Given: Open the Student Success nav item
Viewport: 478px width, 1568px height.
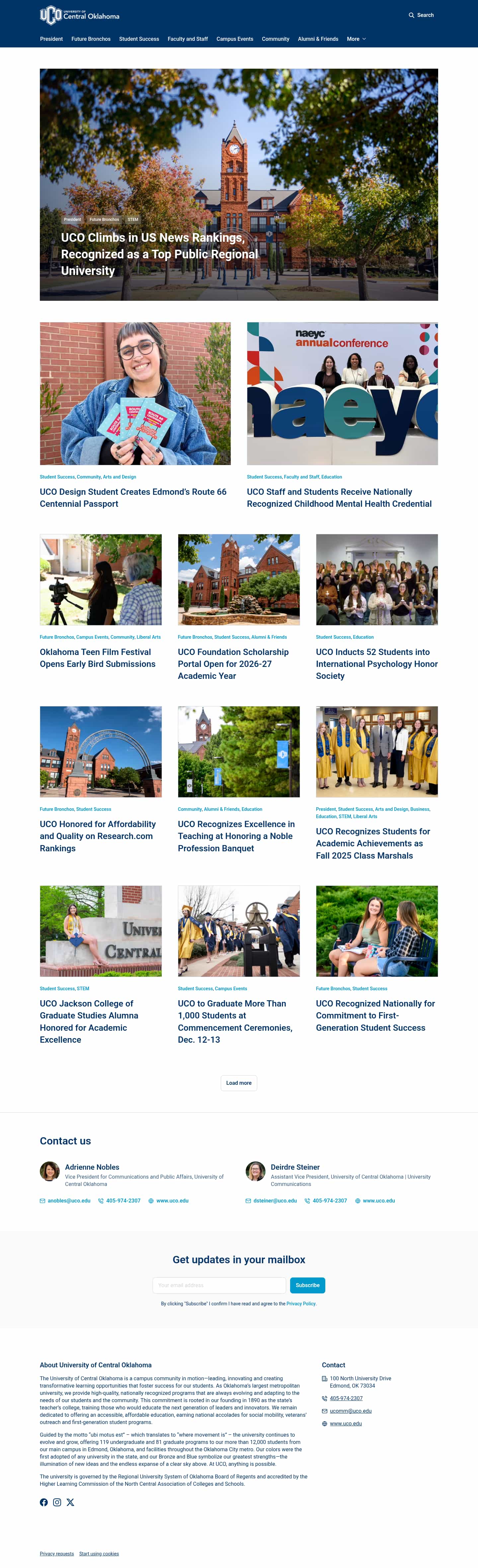Looking at the screenshot, I should pos(139,39).
